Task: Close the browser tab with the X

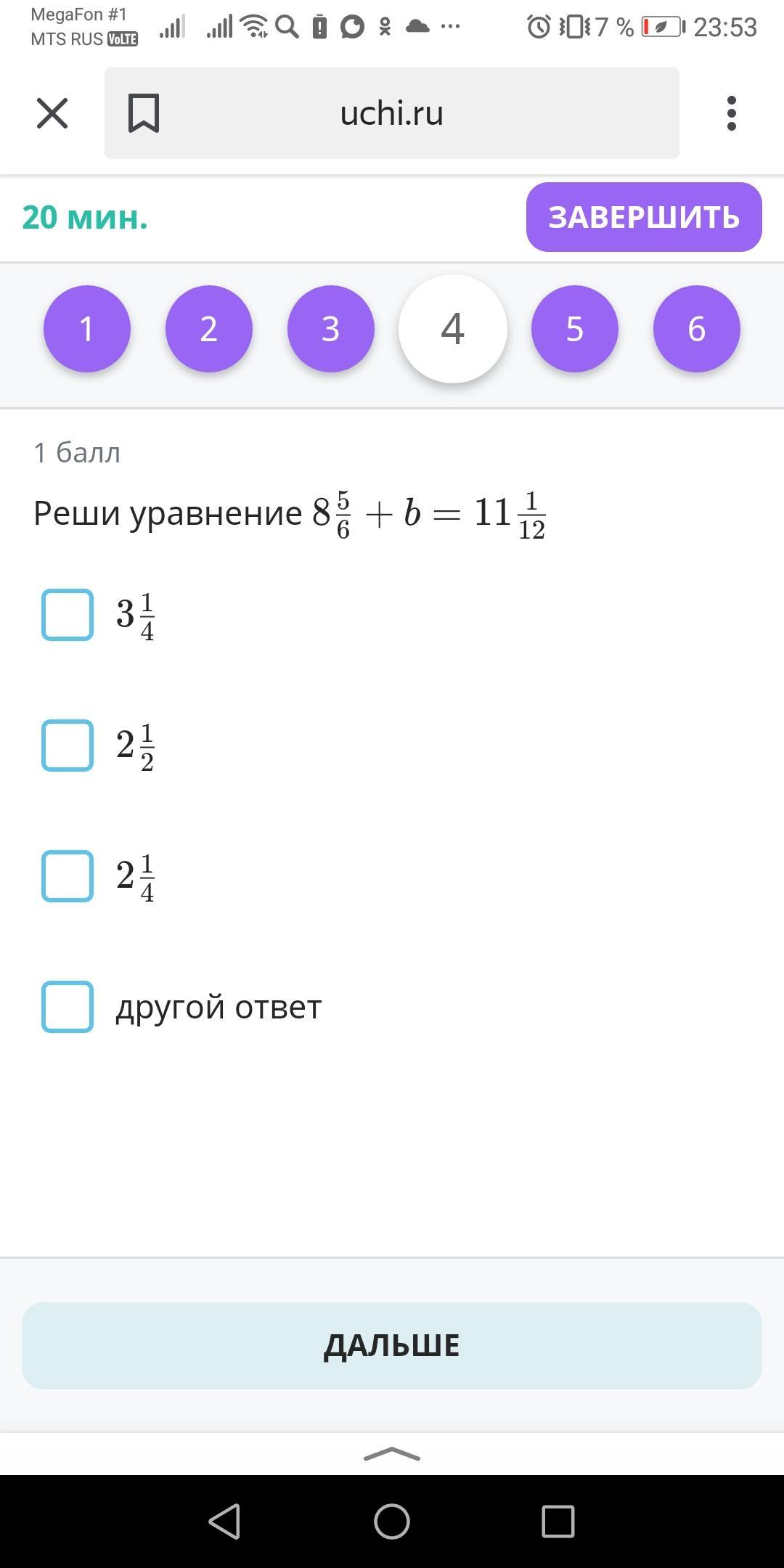Action: point(52,114)
